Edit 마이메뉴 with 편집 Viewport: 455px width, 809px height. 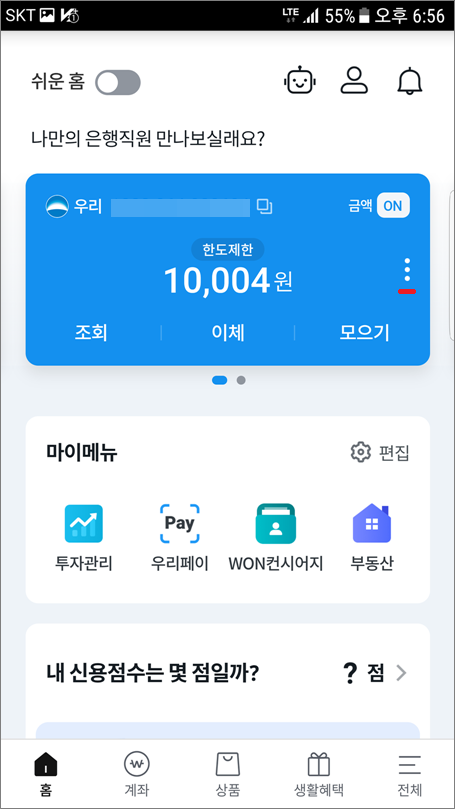(x=381, y=452)
